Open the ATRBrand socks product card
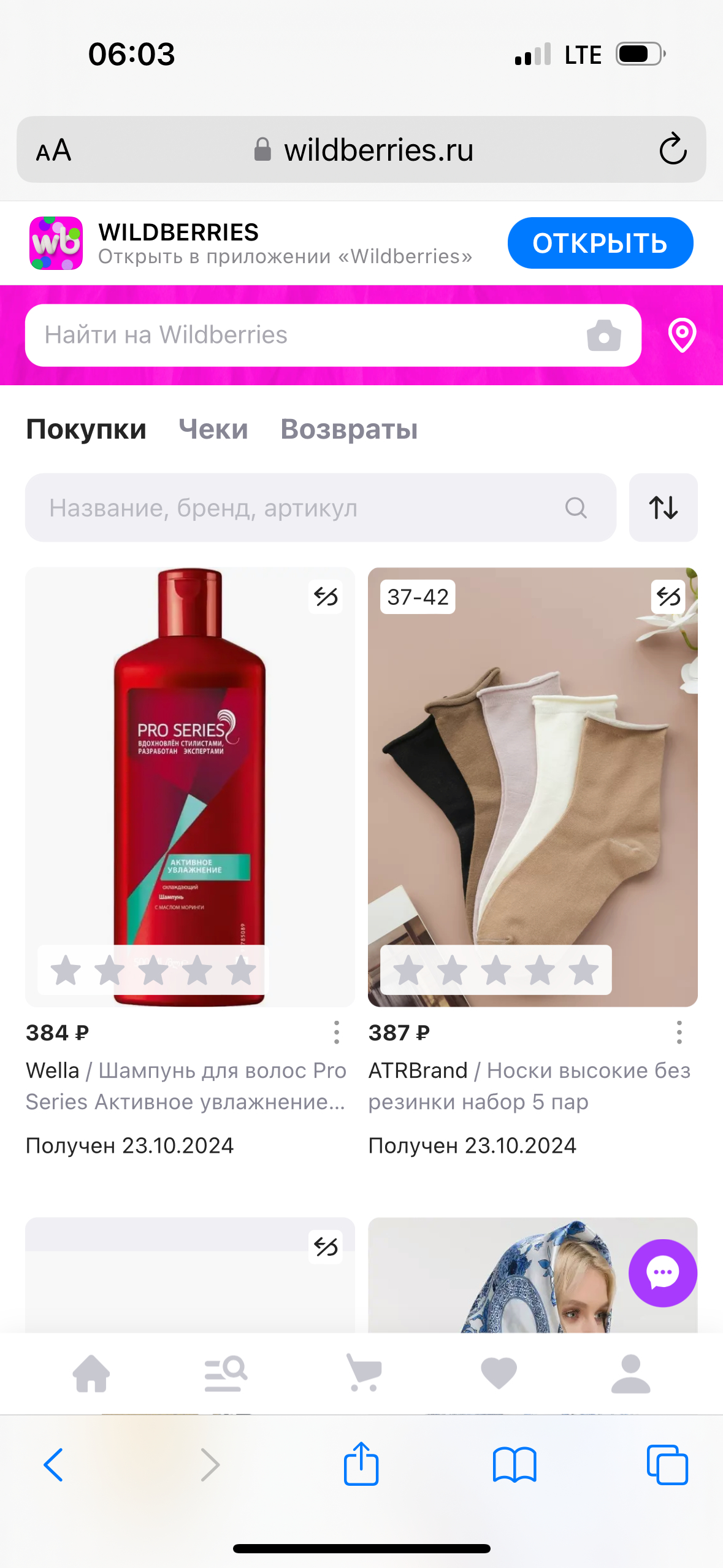The height and width of the screenshot is (1568, 723). point(532,767)
